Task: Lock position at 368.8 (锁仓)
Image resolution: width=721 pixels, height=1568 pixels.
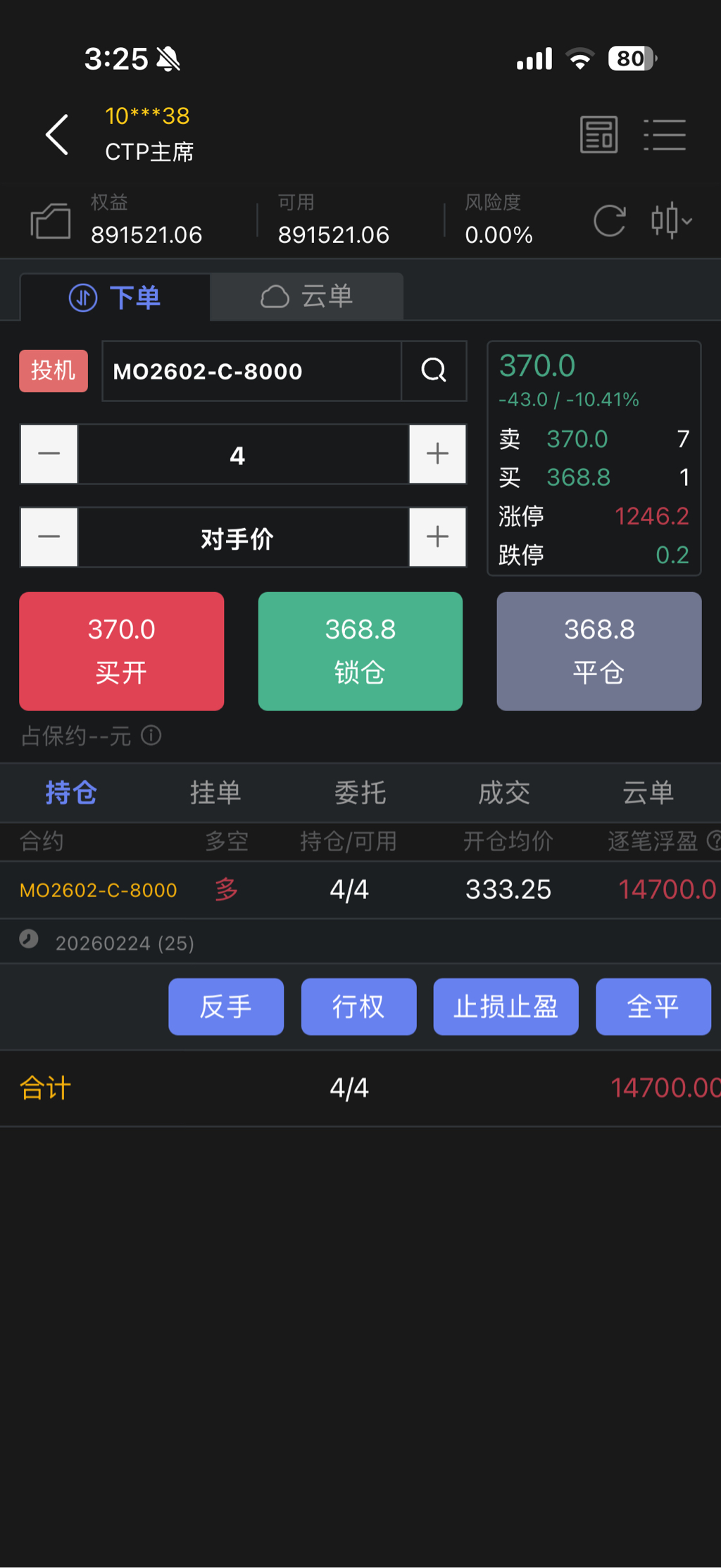Action: tap(360, 651)
